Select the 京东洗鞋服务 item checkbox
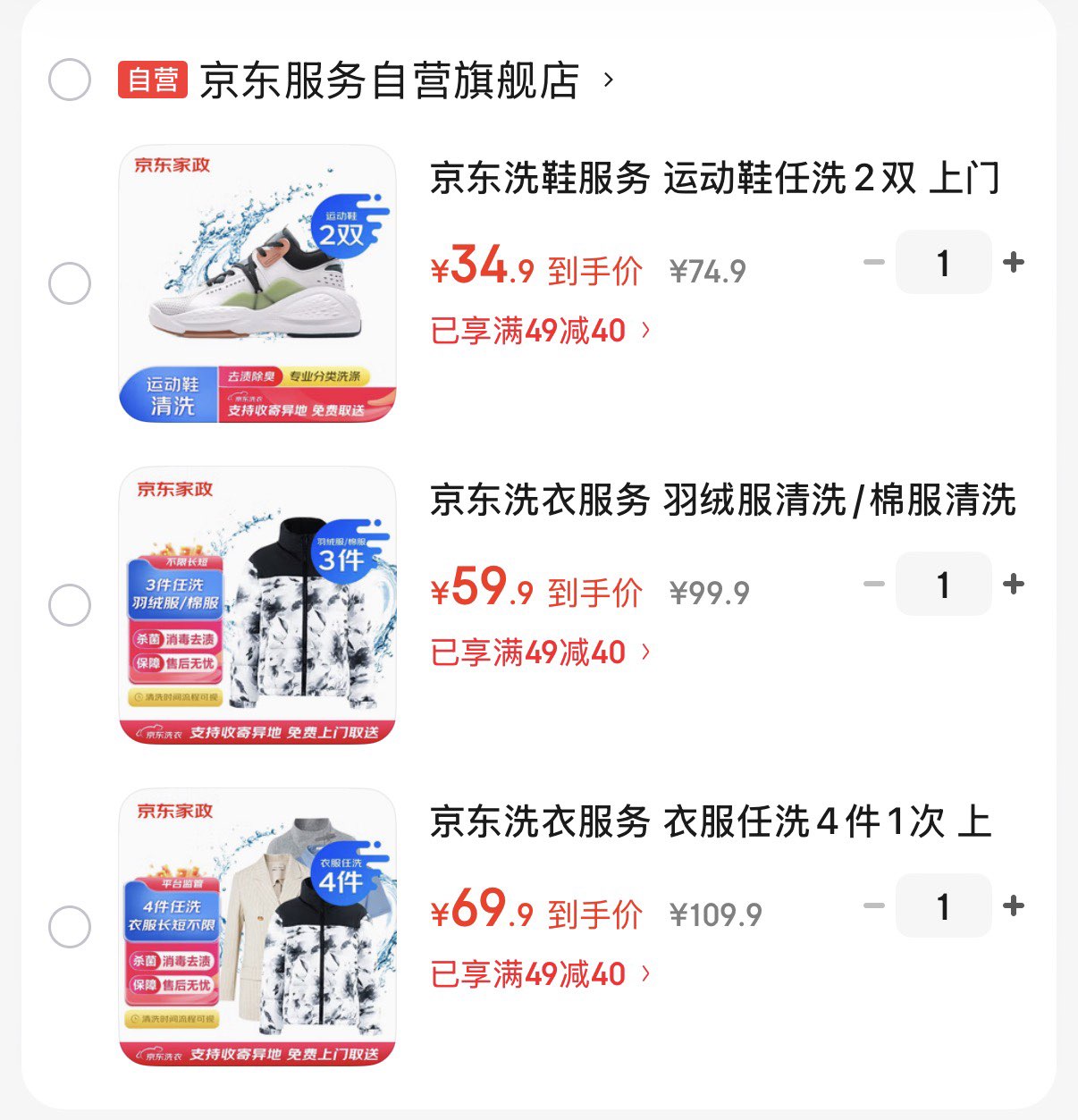The height and width of the screenshot is (1120, 1078). 70,284
